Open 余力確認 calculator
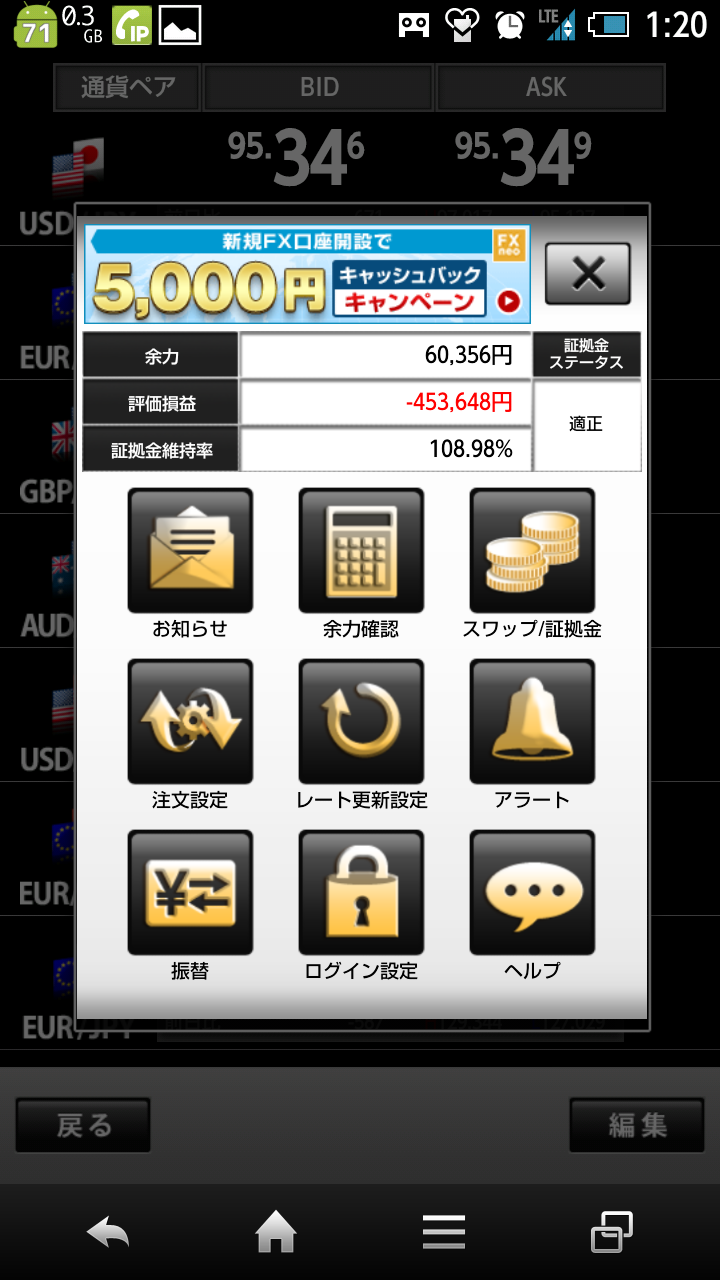Viewport: 720px width, 1280px height. (x=361, y=551)
